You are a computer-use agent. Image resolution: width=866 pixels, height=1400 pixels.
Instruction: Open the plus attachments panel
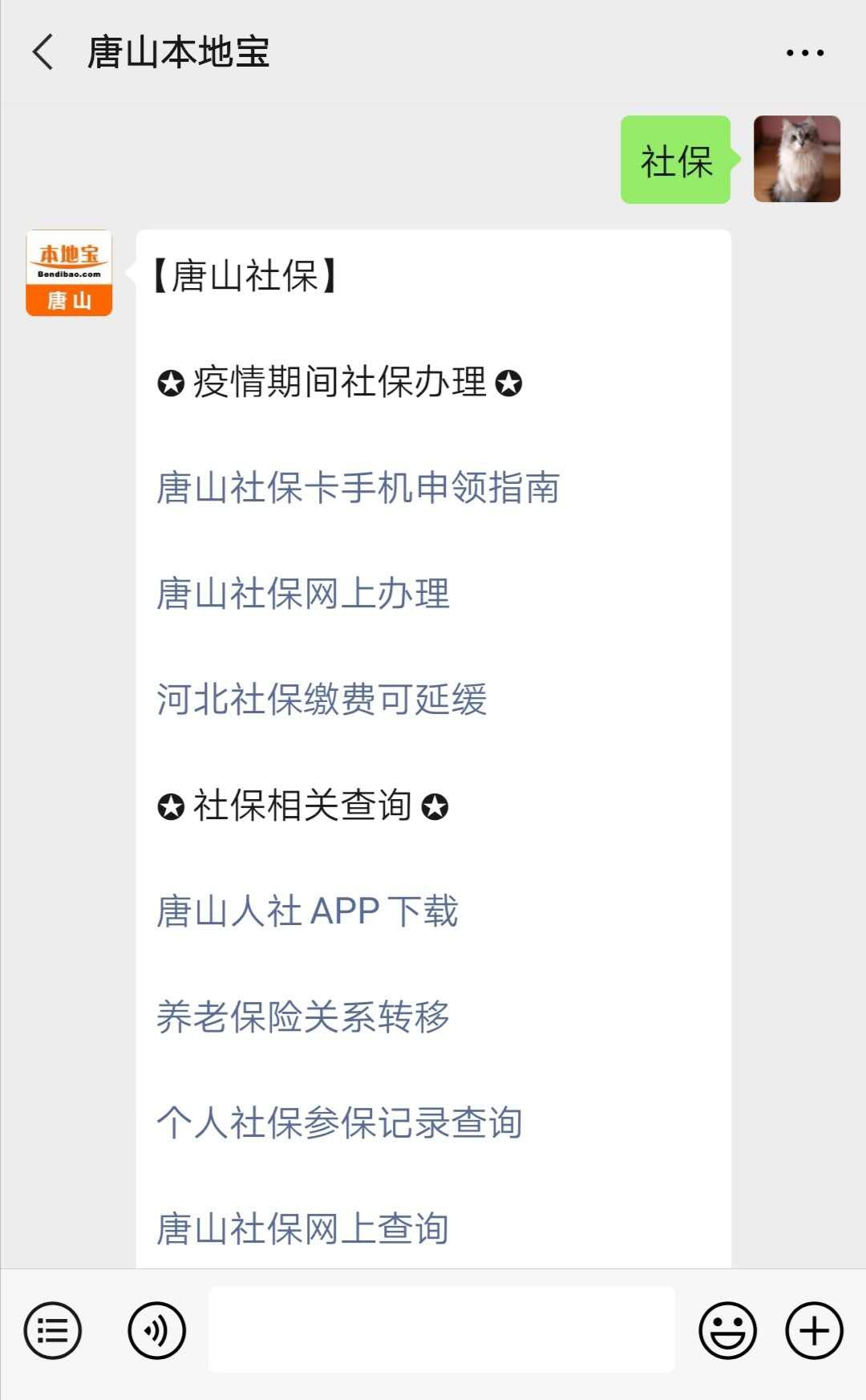pyautogui.click(x=814, y=1330)
